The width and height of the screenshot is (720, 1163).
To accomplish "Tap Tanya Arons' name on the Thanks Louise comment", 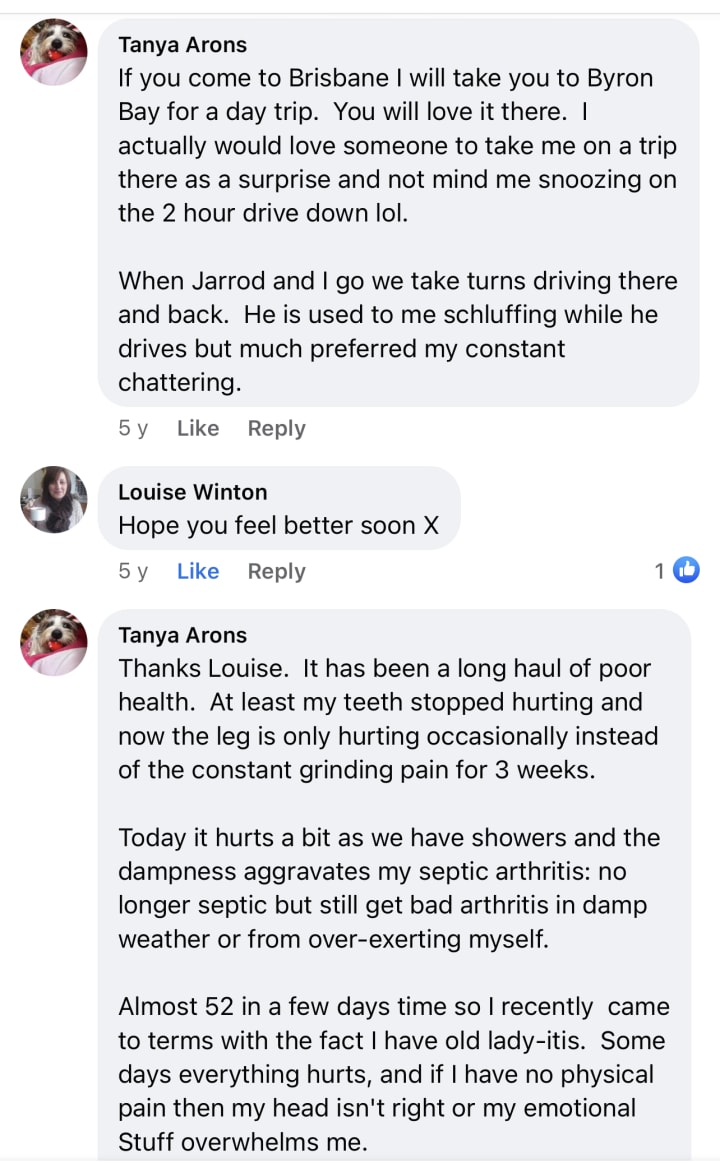I will pos(182,635).
